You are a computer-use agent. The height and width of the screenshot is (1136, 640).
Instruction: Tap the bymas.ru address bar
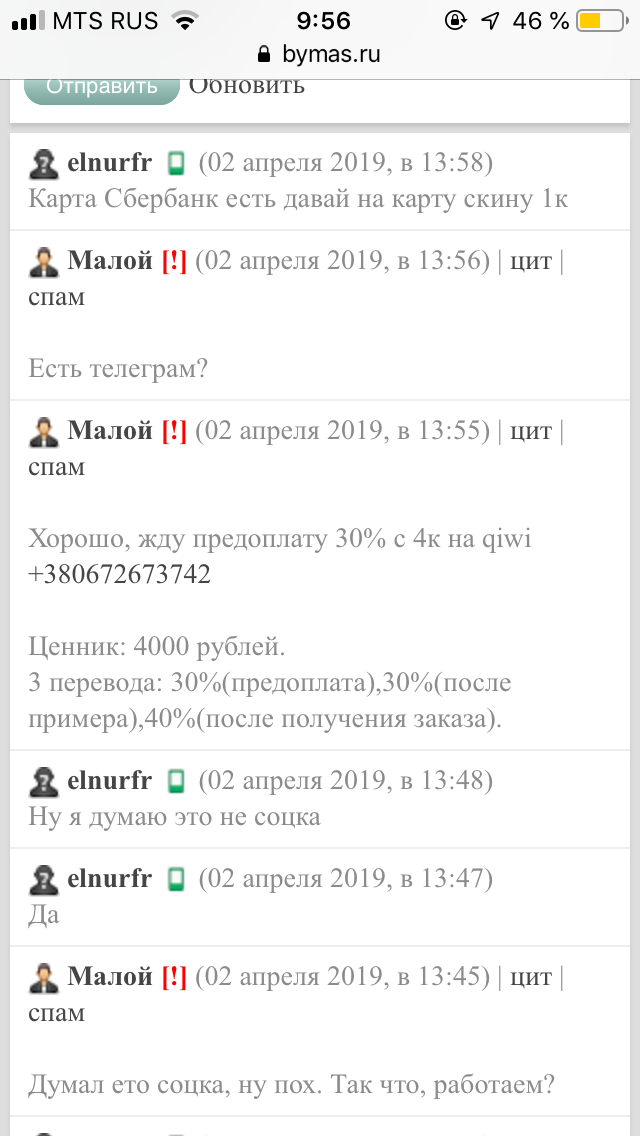pos(320,54)
